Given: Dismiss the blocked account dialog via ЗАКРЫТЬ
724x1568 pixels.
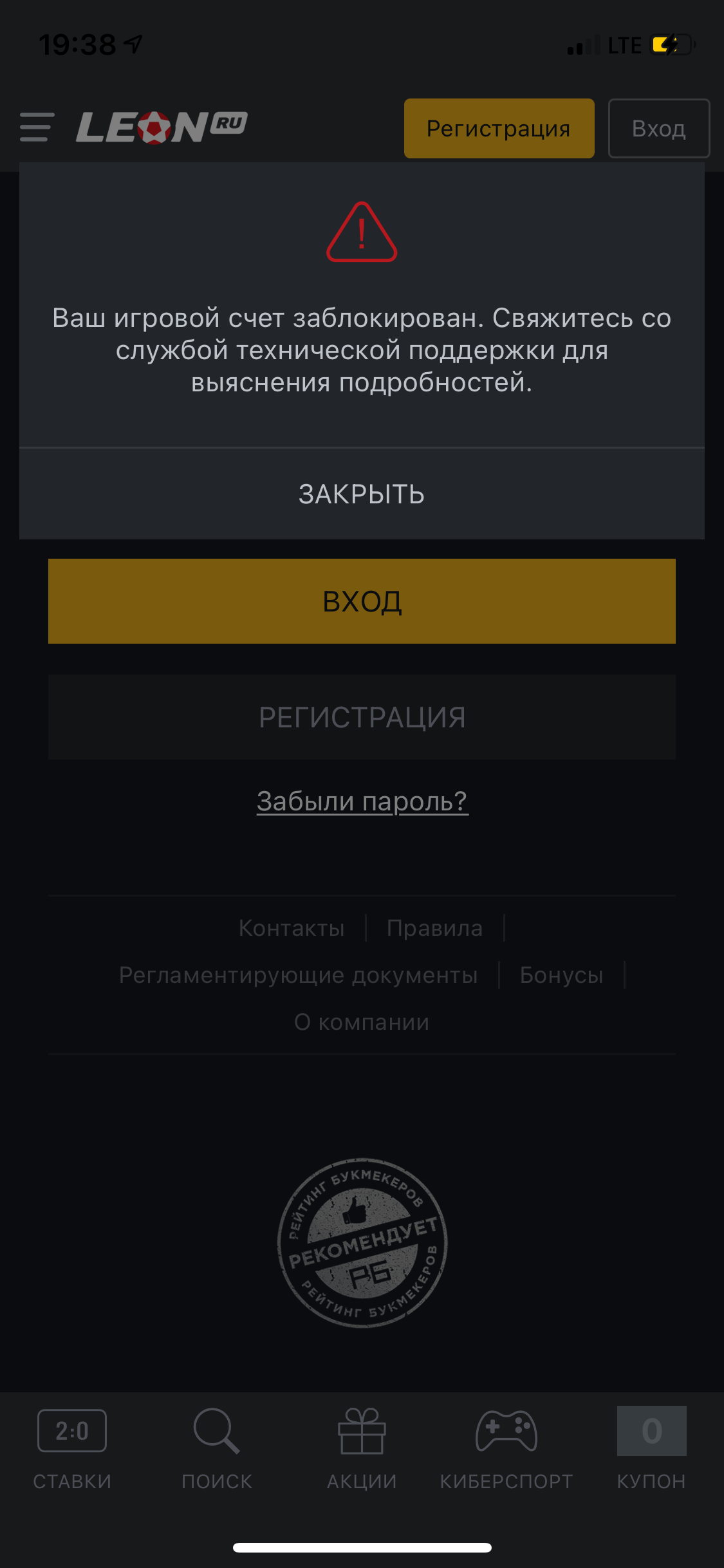Looking at the screenshot, I should [362, 494].
